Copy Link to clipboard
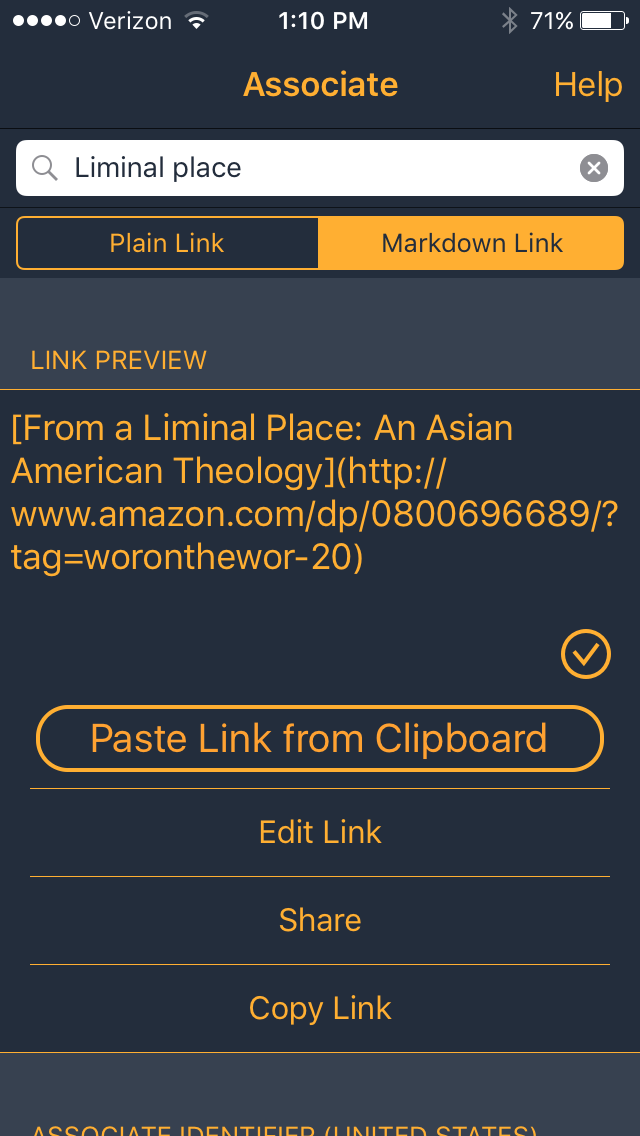This screenshot has width=640, height=1136. [x=320, y=1008]
